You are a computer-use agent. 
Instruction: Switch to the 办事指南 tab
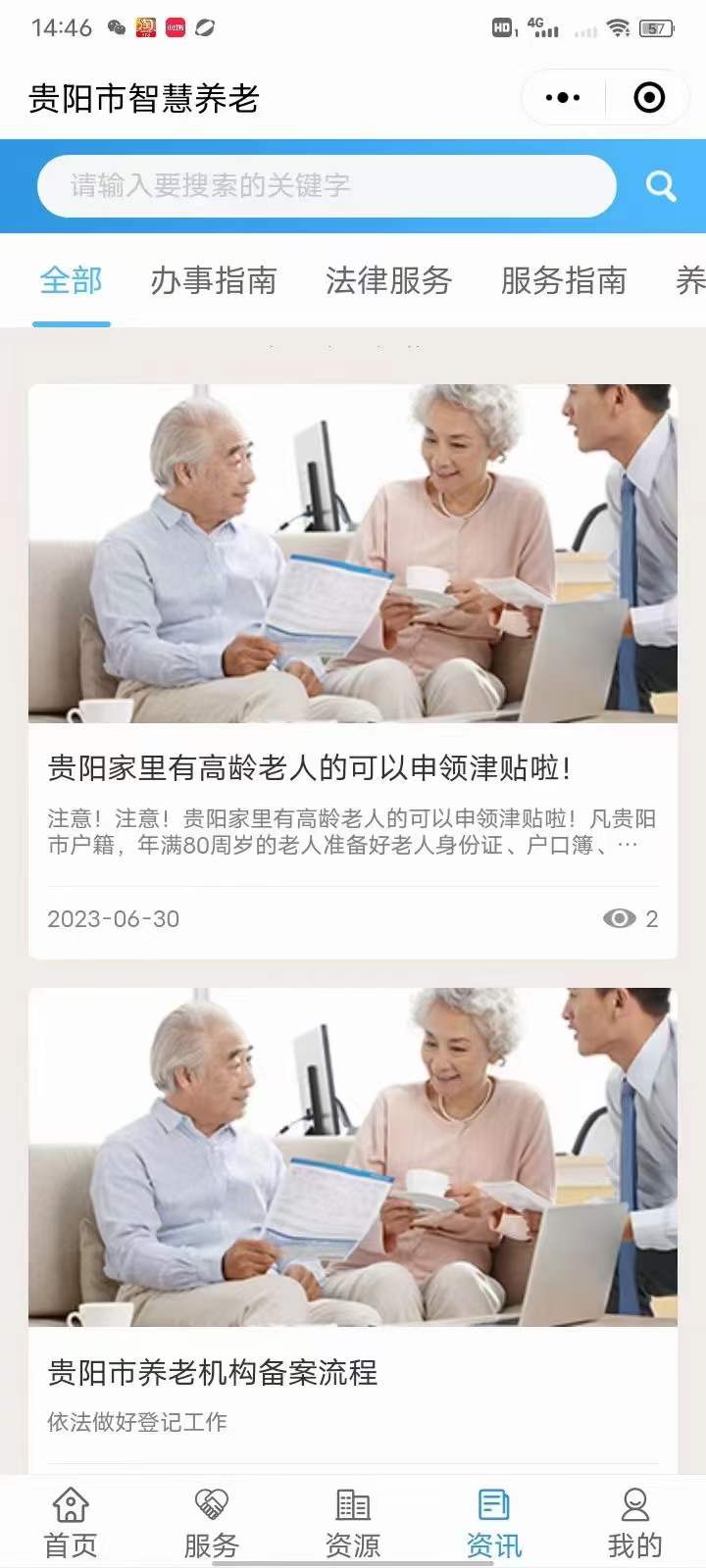point(213,281)
